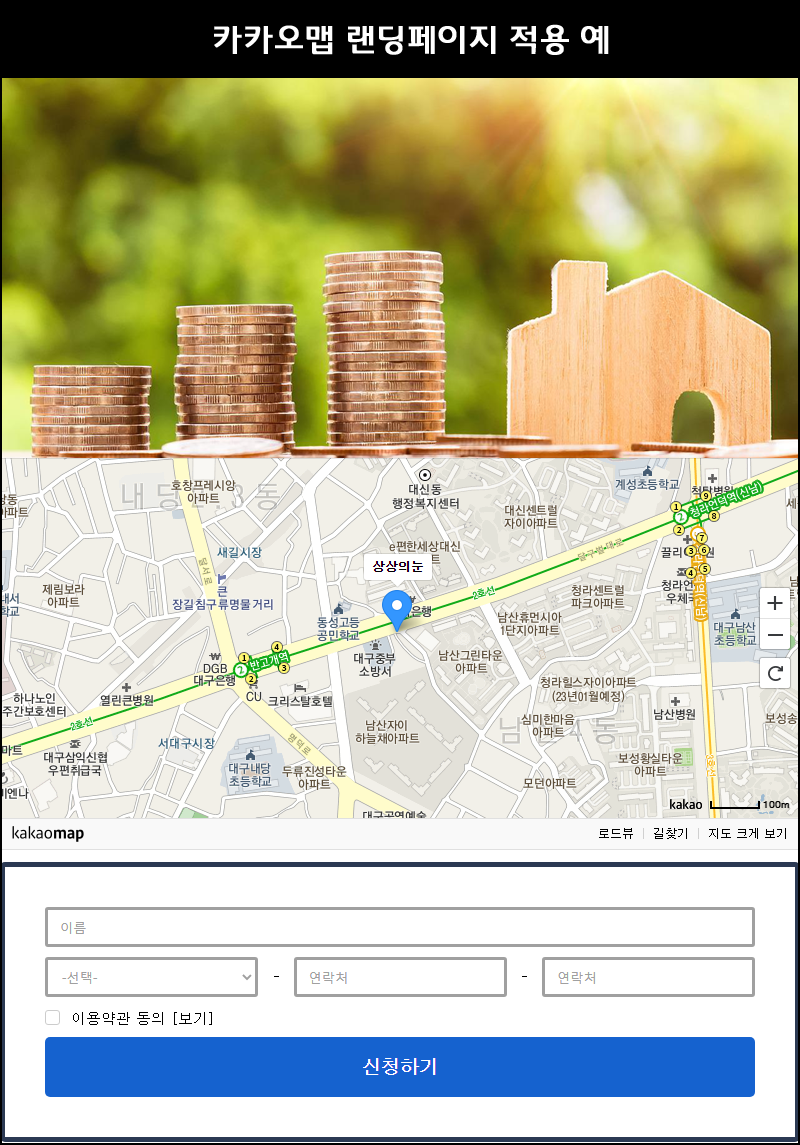
Task: Focus the last 연락처 field
Action: click(648, 977)
